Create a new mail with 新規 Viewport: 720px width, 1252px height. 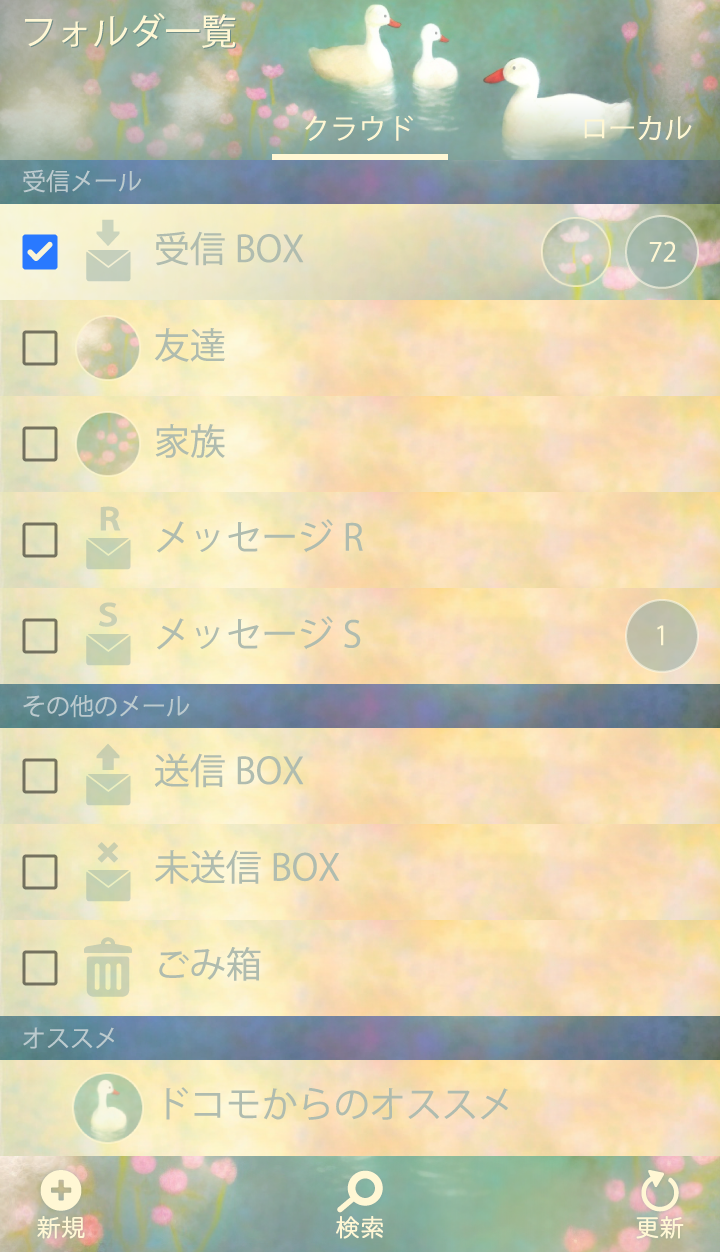coord(61,1205)
